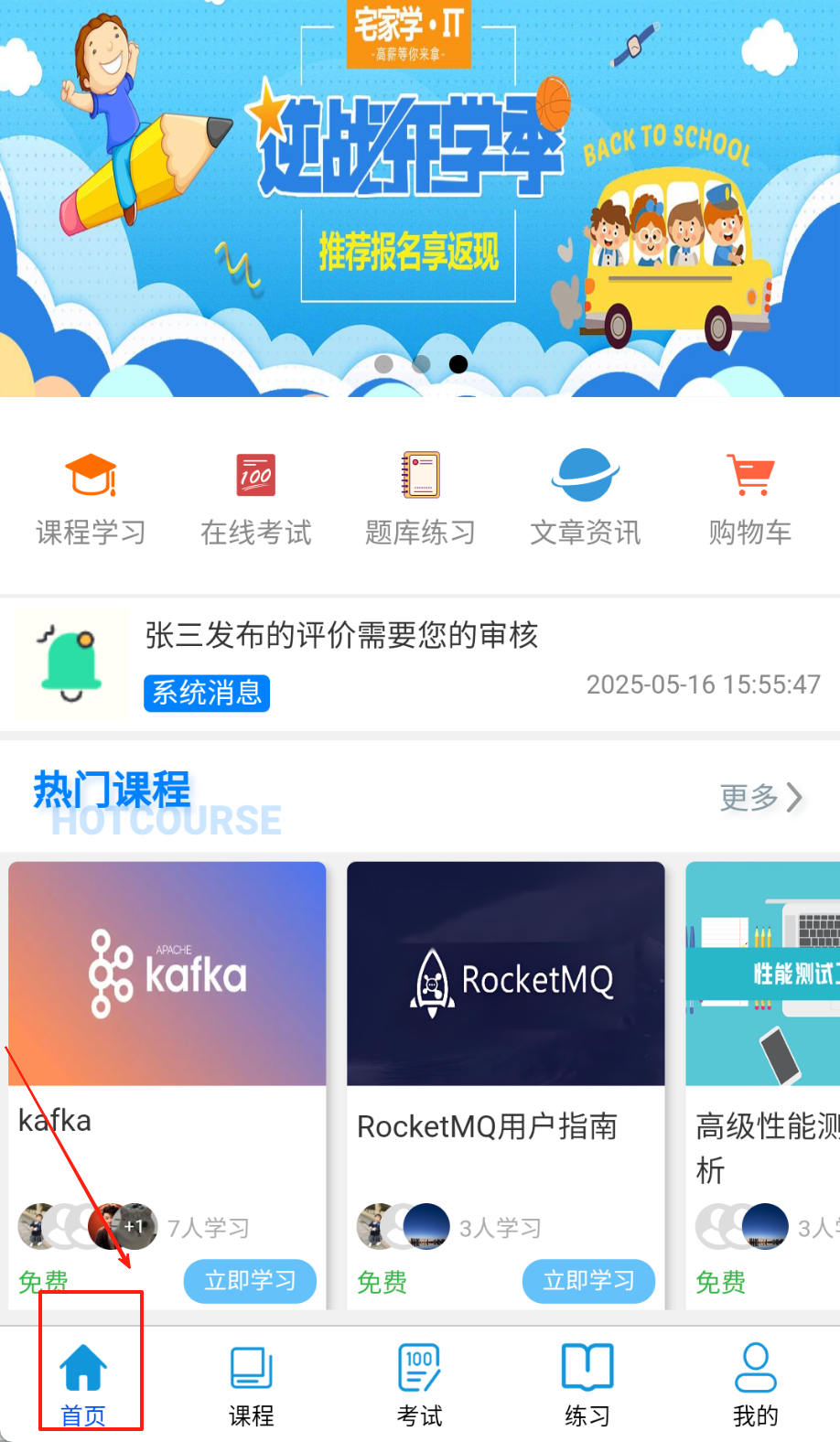Tap 立即学习 on RocketMQ用户指南
Viewport: 840px width, 1442px height.
(588, 1281)
